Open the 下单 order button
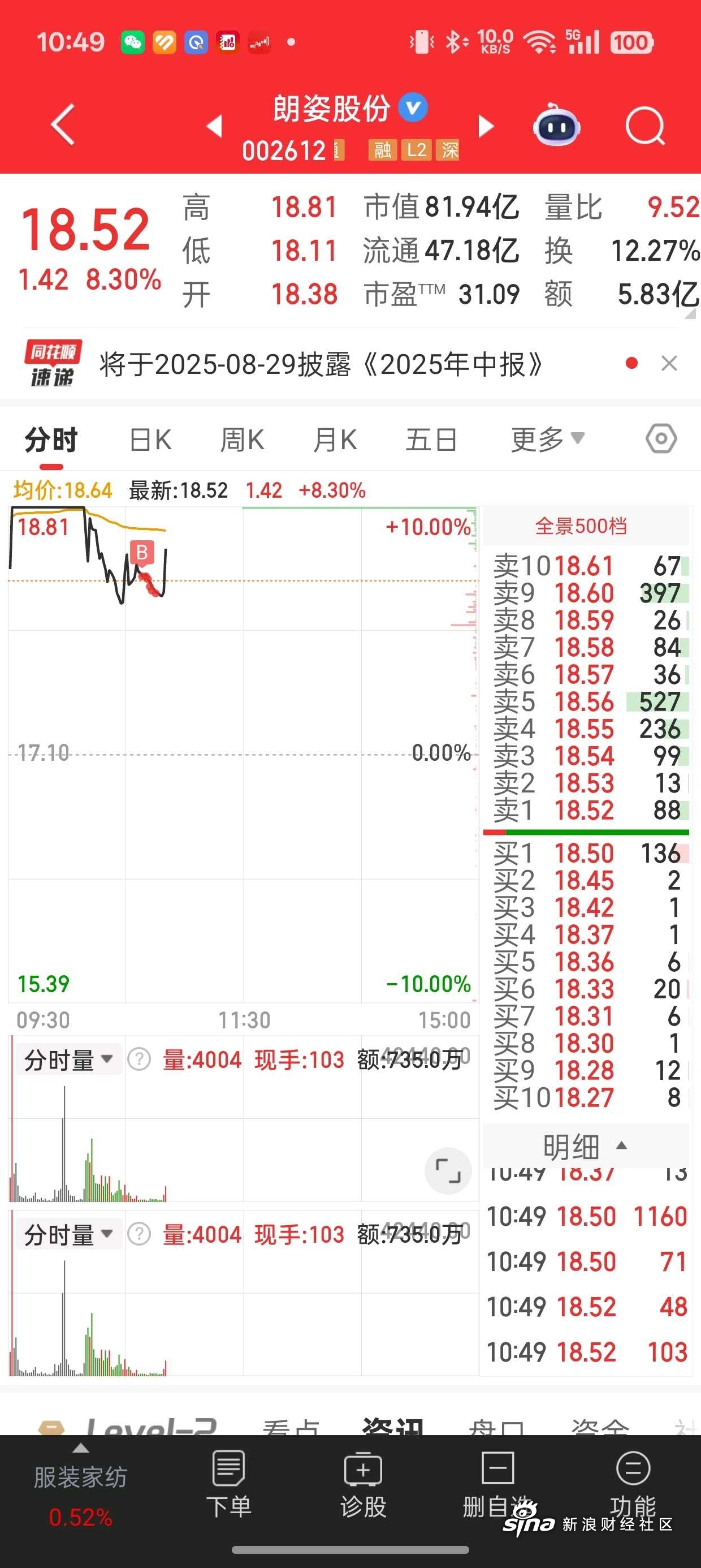The image size is (701, 1568). (x=229, y=1484)
